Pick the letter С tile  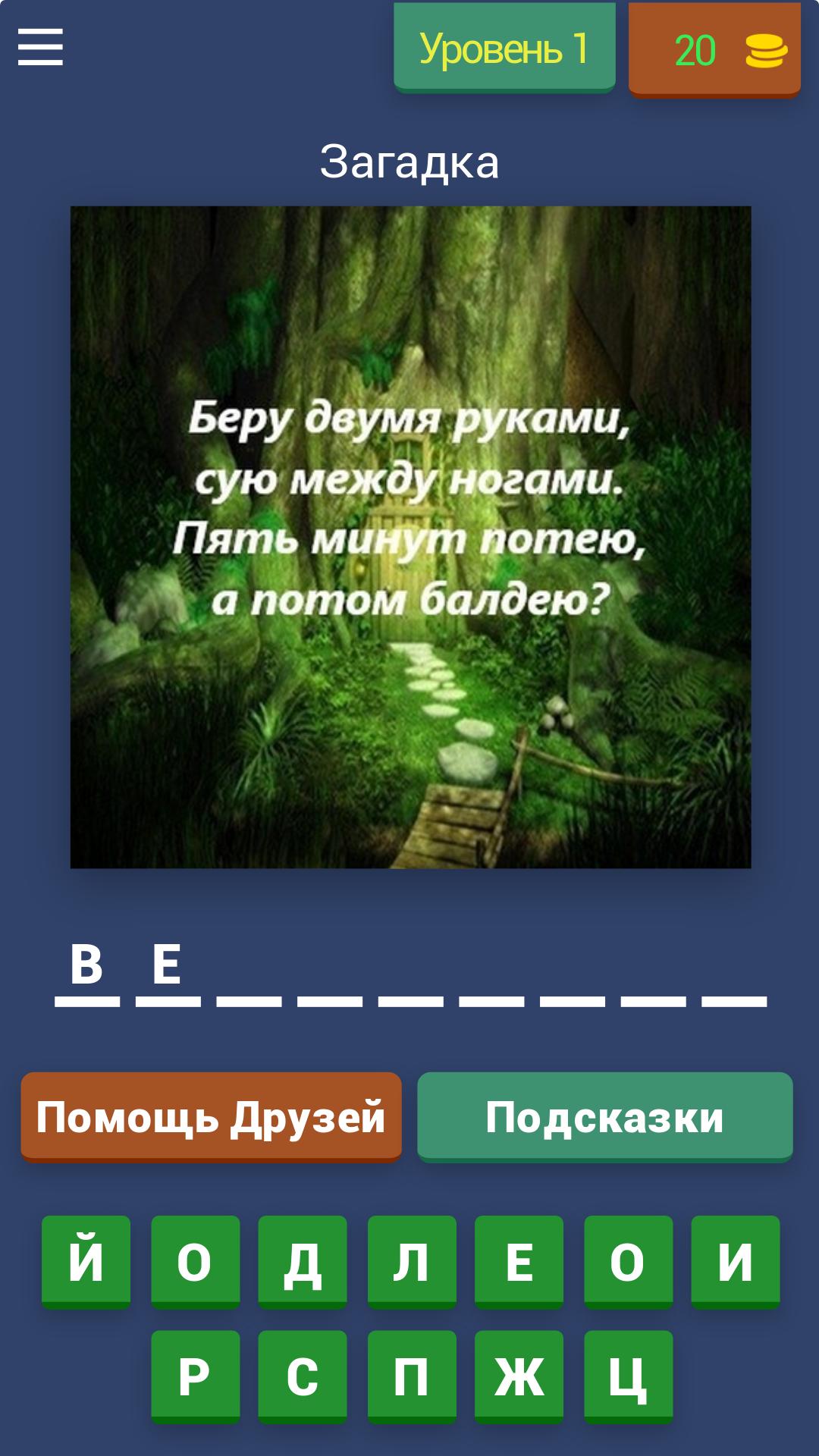click(303, 1376)
